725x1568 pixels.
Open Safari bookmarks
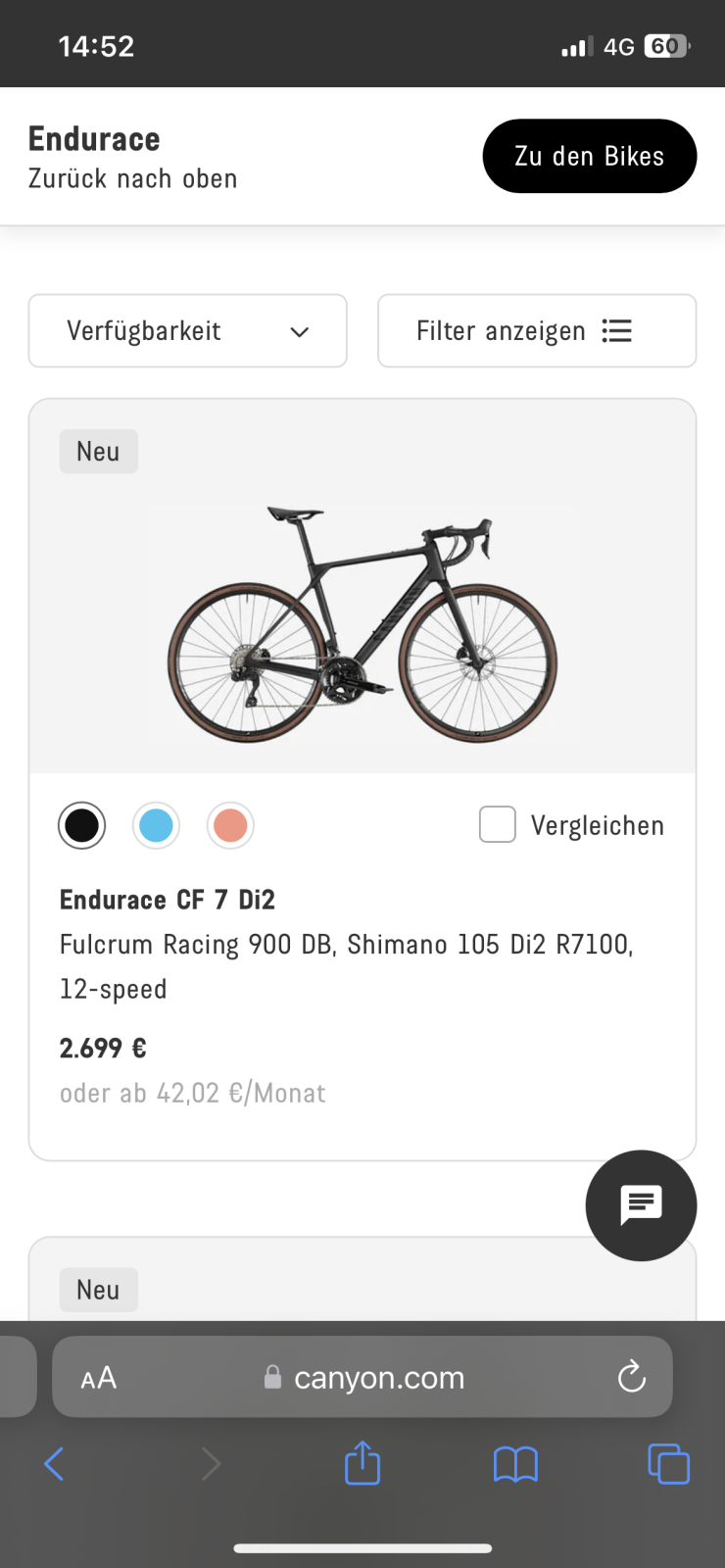click(515, 1464)
